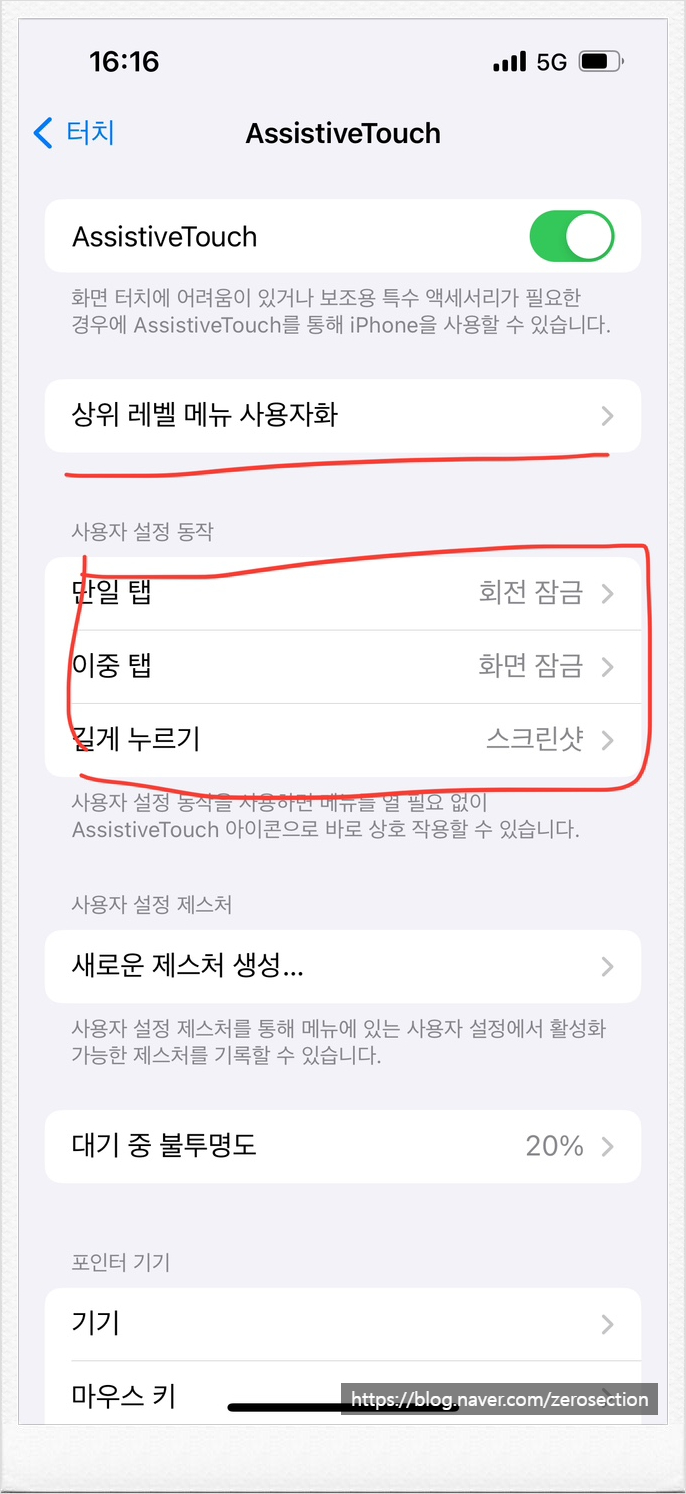Open the 기기 pointer devices row
The height and width of the screenshot is (1494, 686).
pos(343,1324)
